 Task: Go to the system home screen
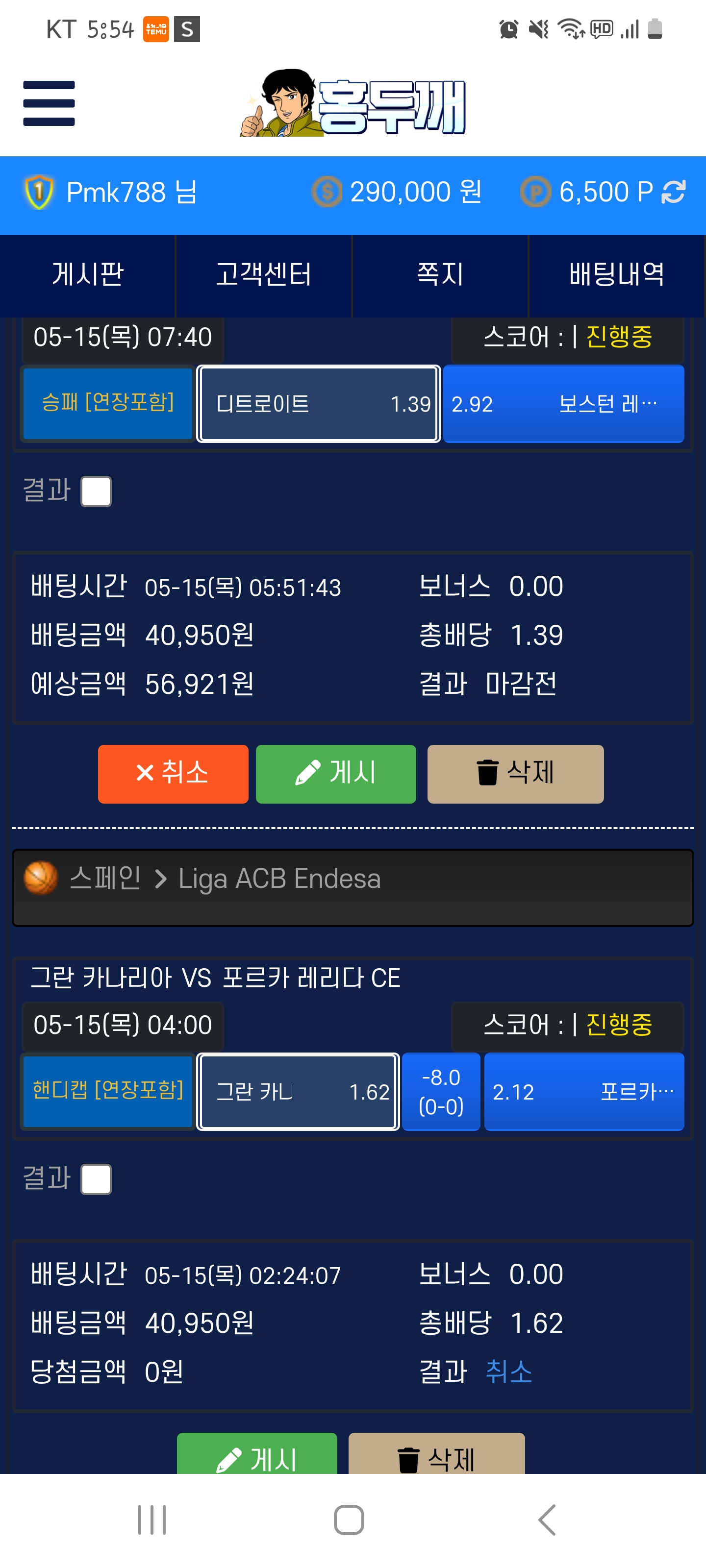(349, 1520)
